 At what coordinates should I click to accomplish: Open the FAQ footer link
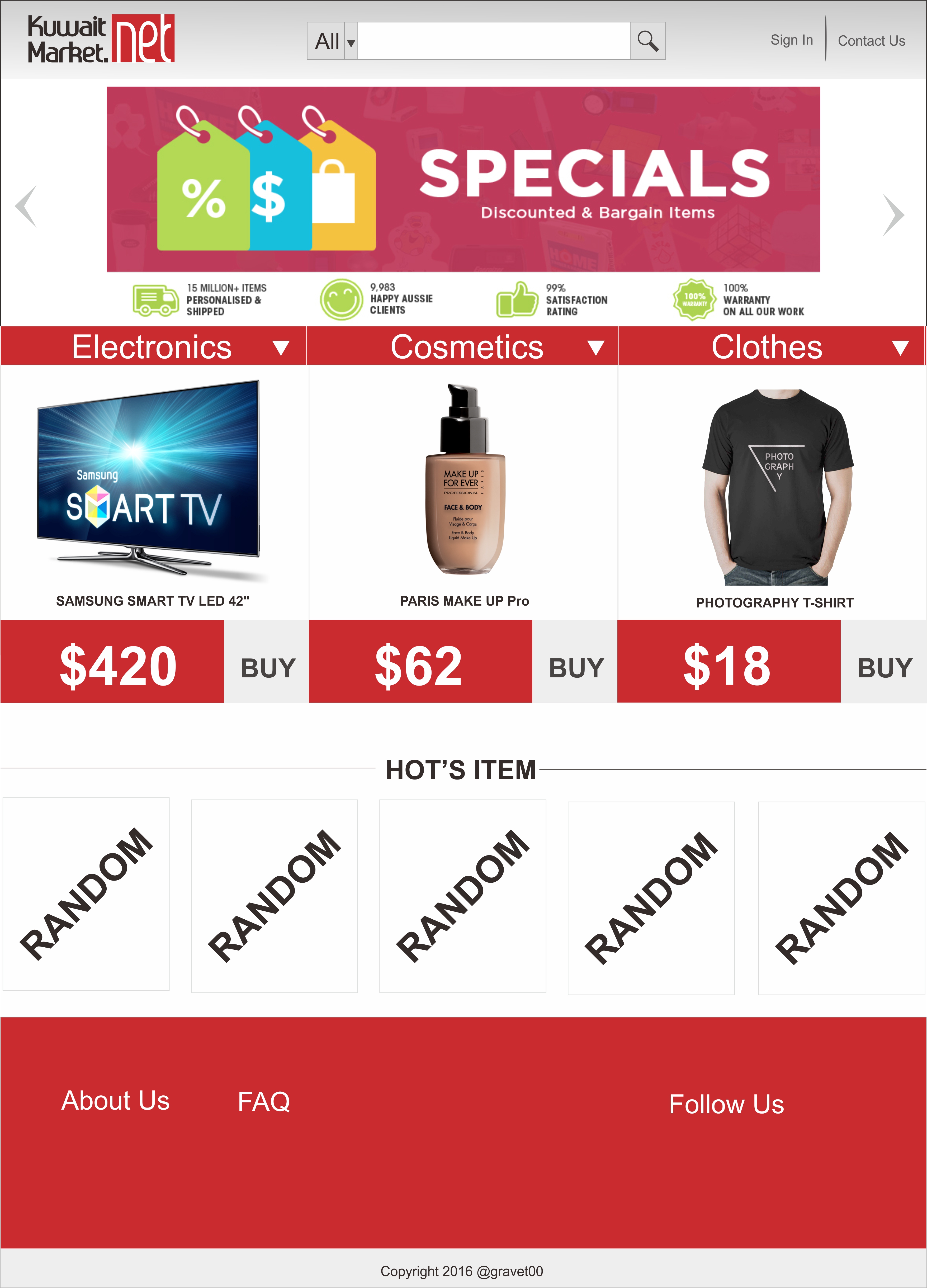coord(264,1102)
